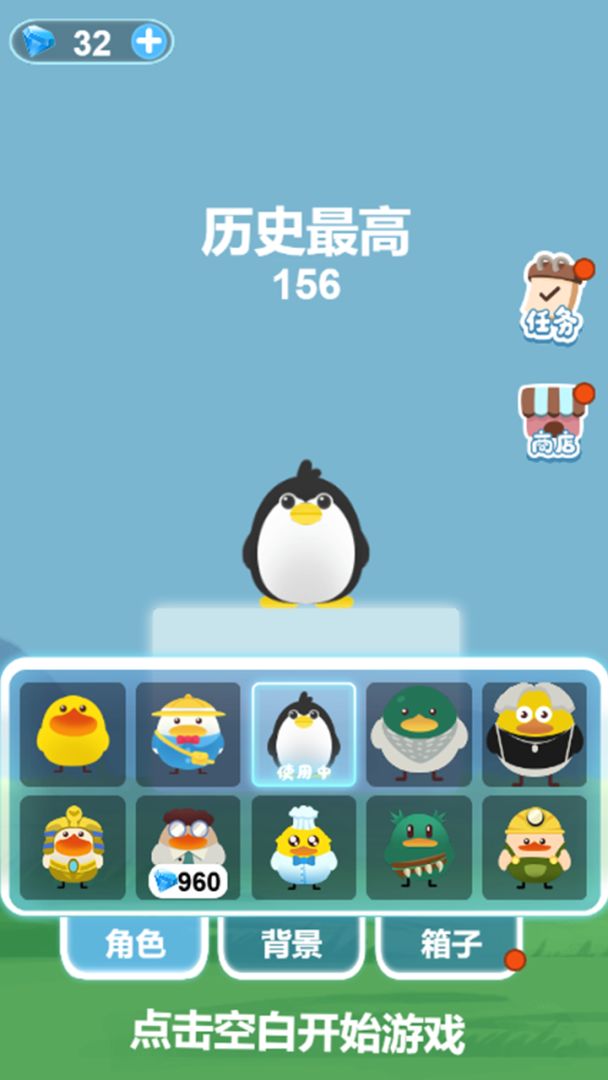Open the 商店 shop
The width and height of the screenshot is (608, 1080).
(x=551, y=423)
